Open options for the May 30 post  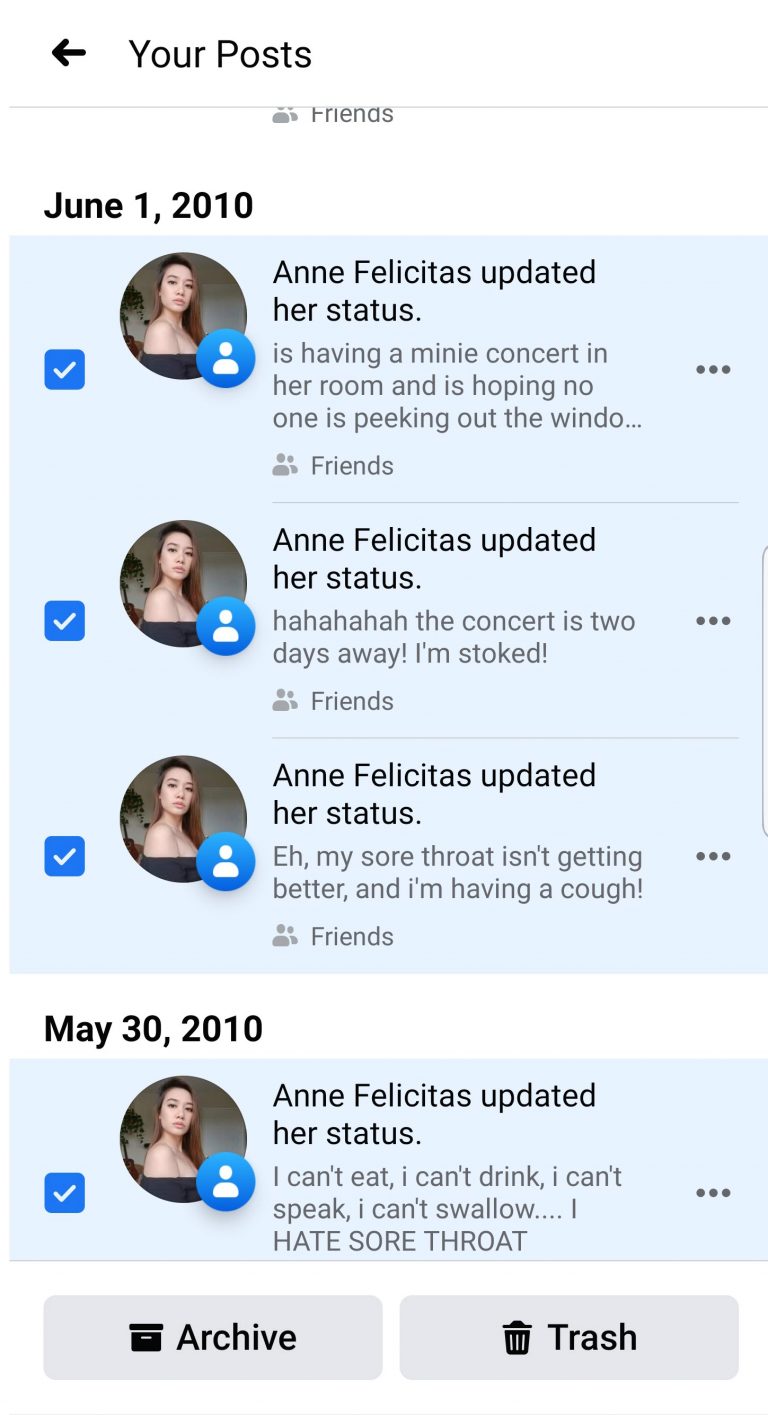[x=713, y=1192]
